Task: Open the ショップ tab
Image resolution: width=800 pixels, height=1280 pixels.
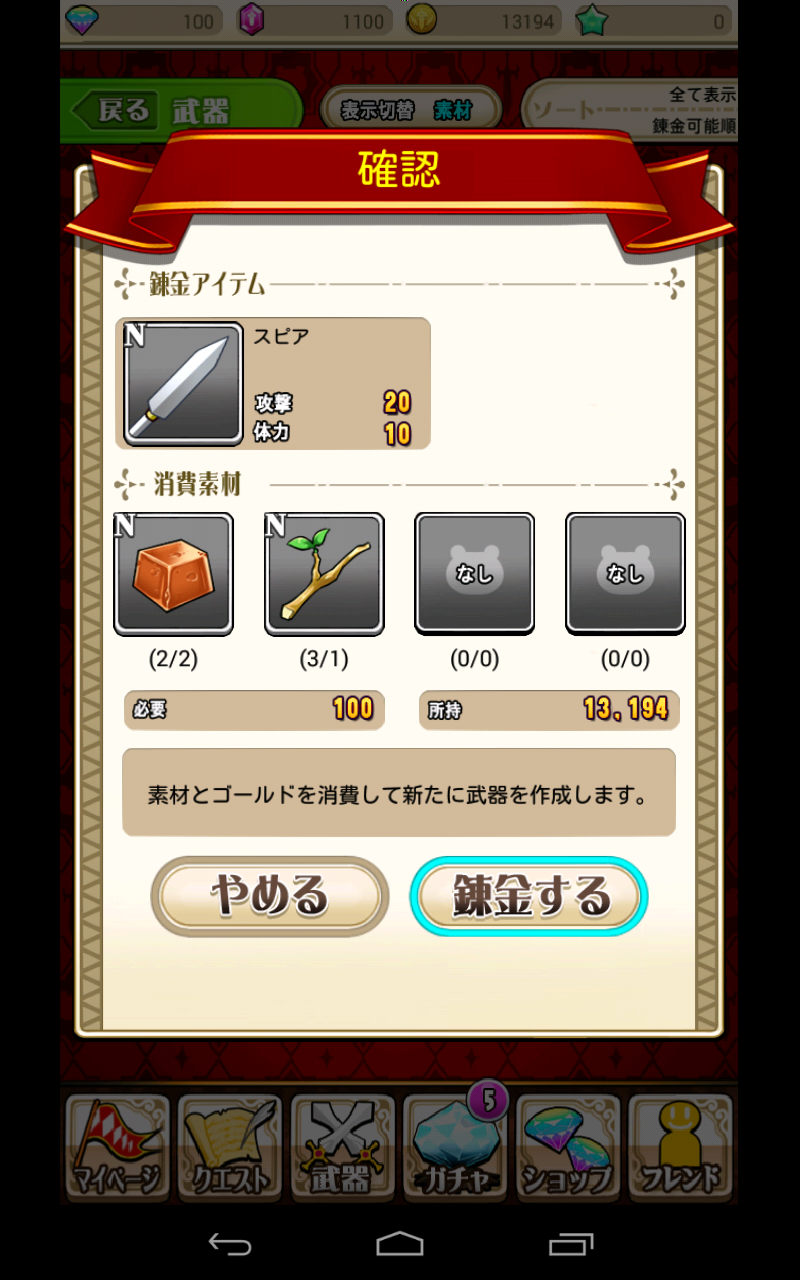Action: (567, 1147)
